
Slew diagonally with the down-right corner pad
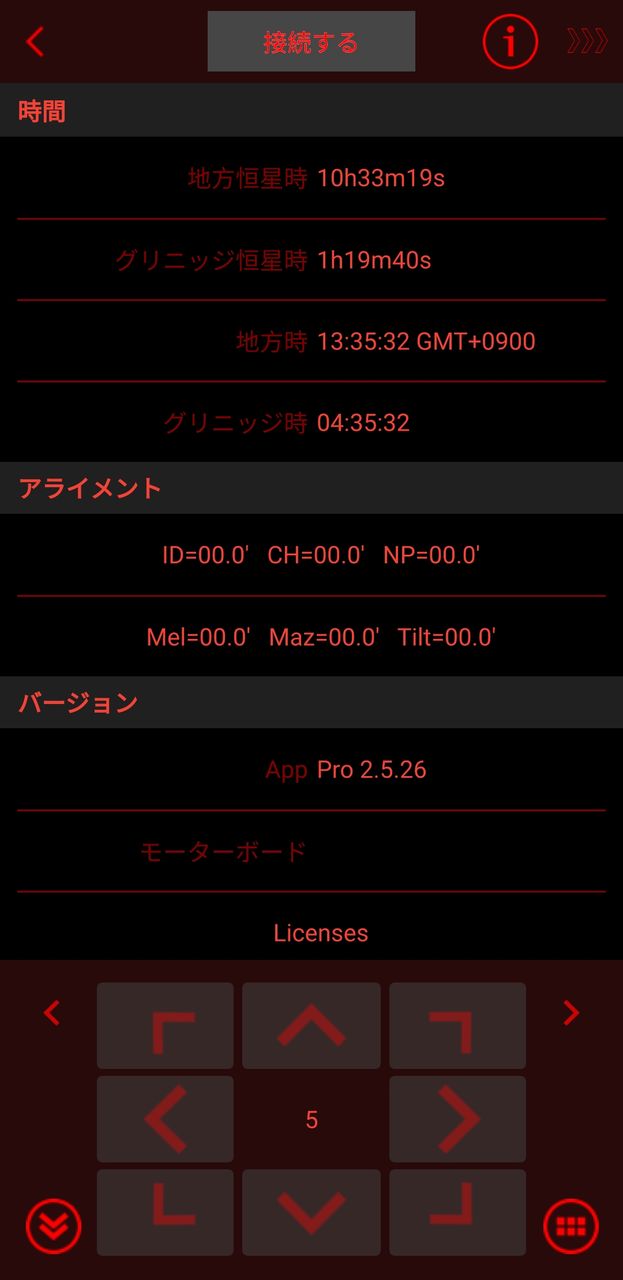(457, 1212)
